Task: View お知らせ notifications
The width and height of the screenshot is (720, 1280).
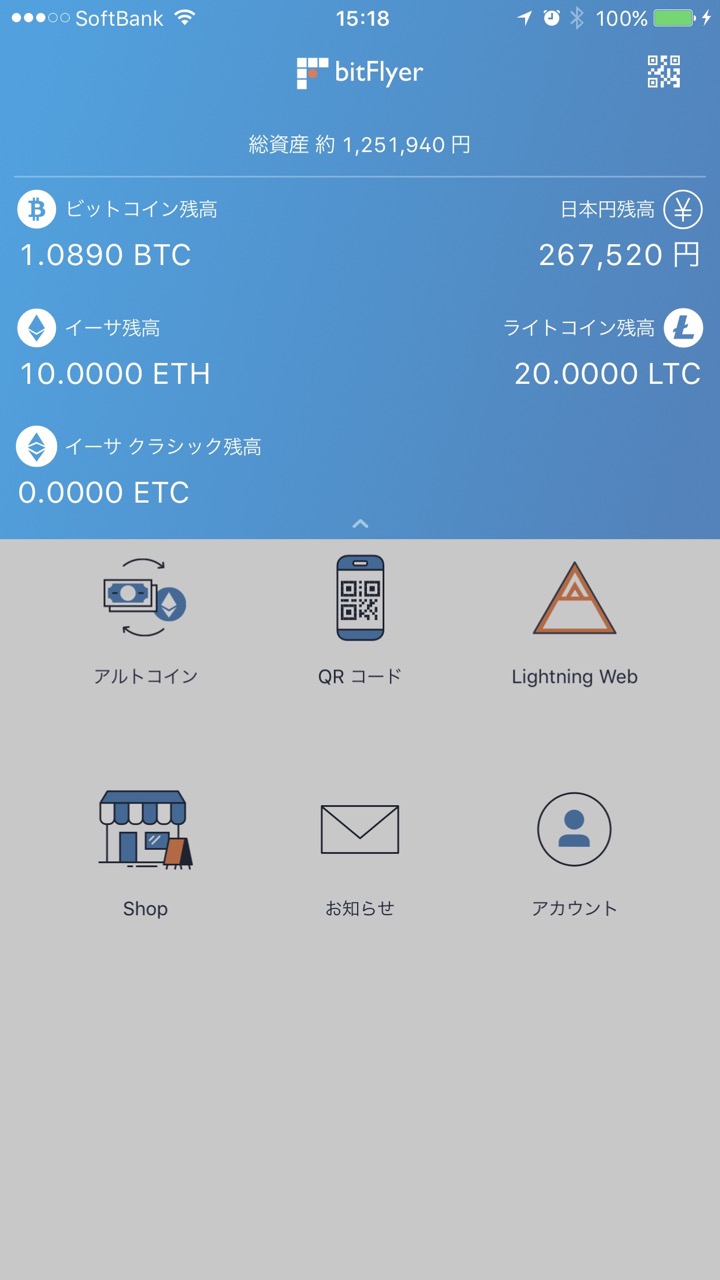Action: click(x=360, y=850)
